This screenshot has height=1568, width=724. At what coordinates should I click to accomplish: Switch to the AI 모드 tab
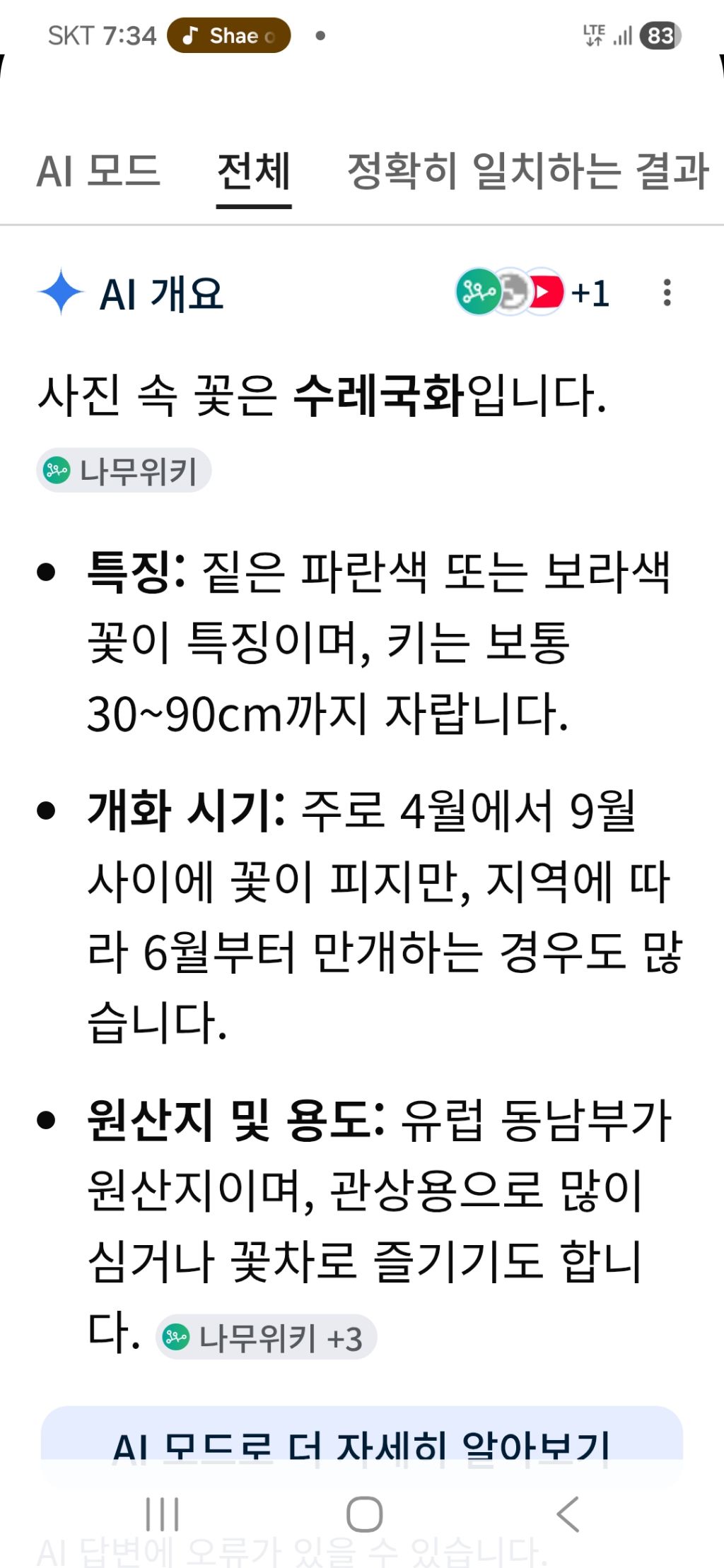click(x=99, y=171)
